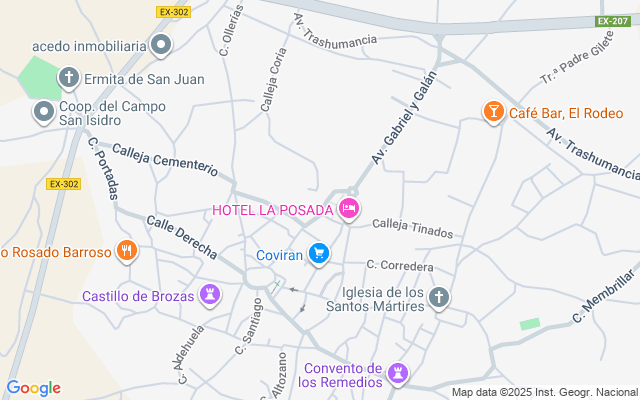The height and width of the screenshot is (400, 640).
Task: Tap the Coop. del Campo San Isidro pin
Action: [x=44, y=112]
